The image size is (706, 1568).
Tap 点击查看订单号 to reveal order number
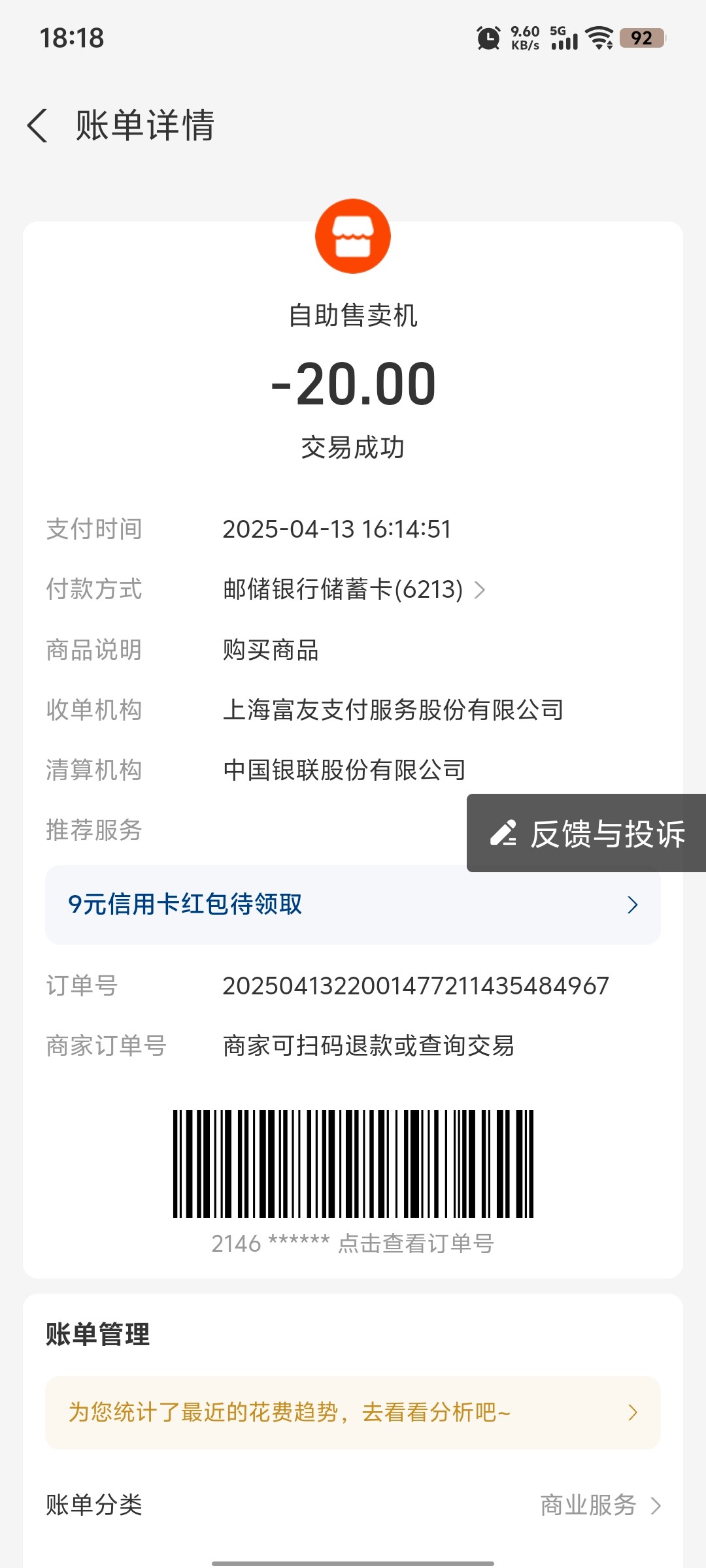pos(416,1243)
